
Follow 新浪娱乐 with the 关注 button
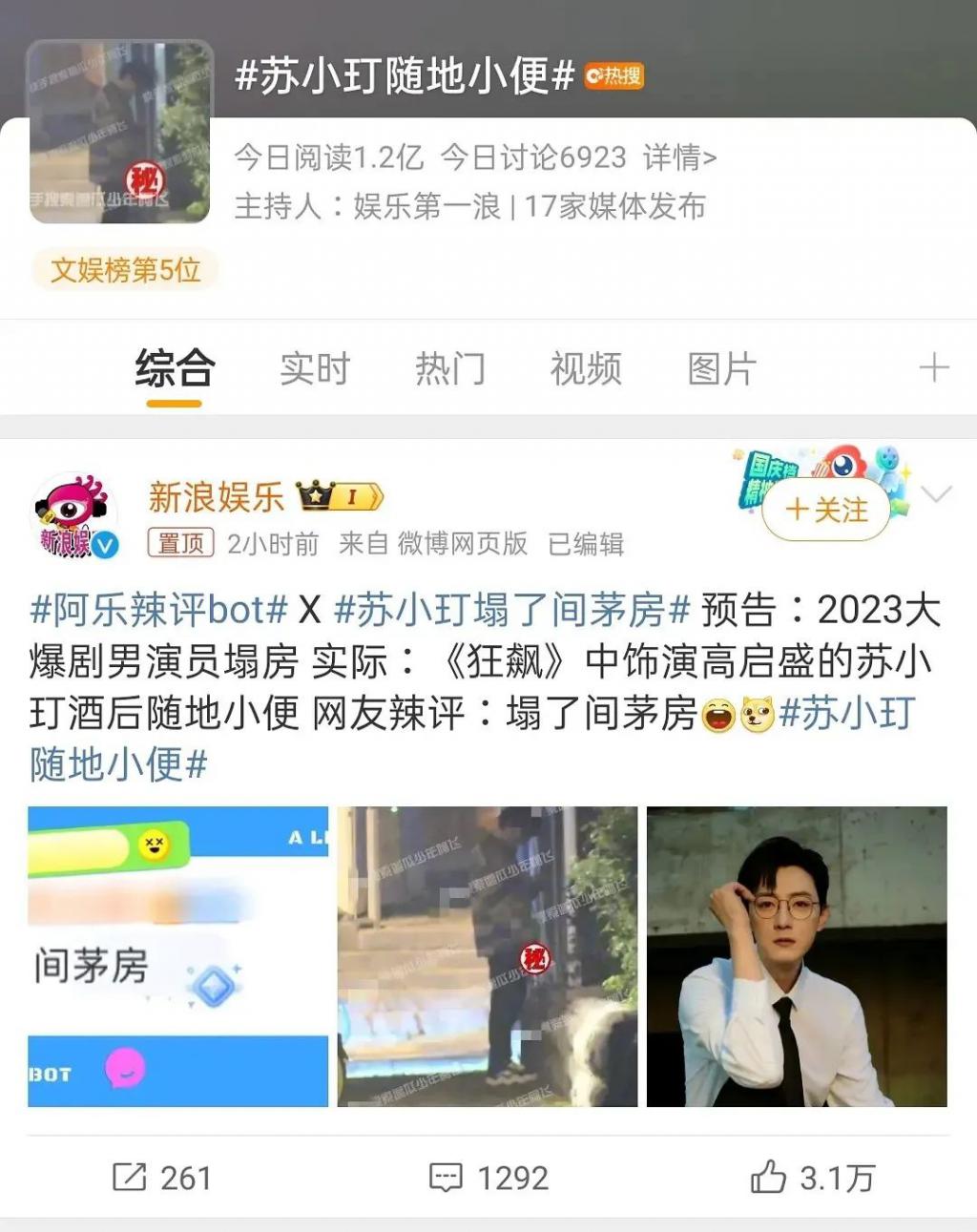(826, 510)
